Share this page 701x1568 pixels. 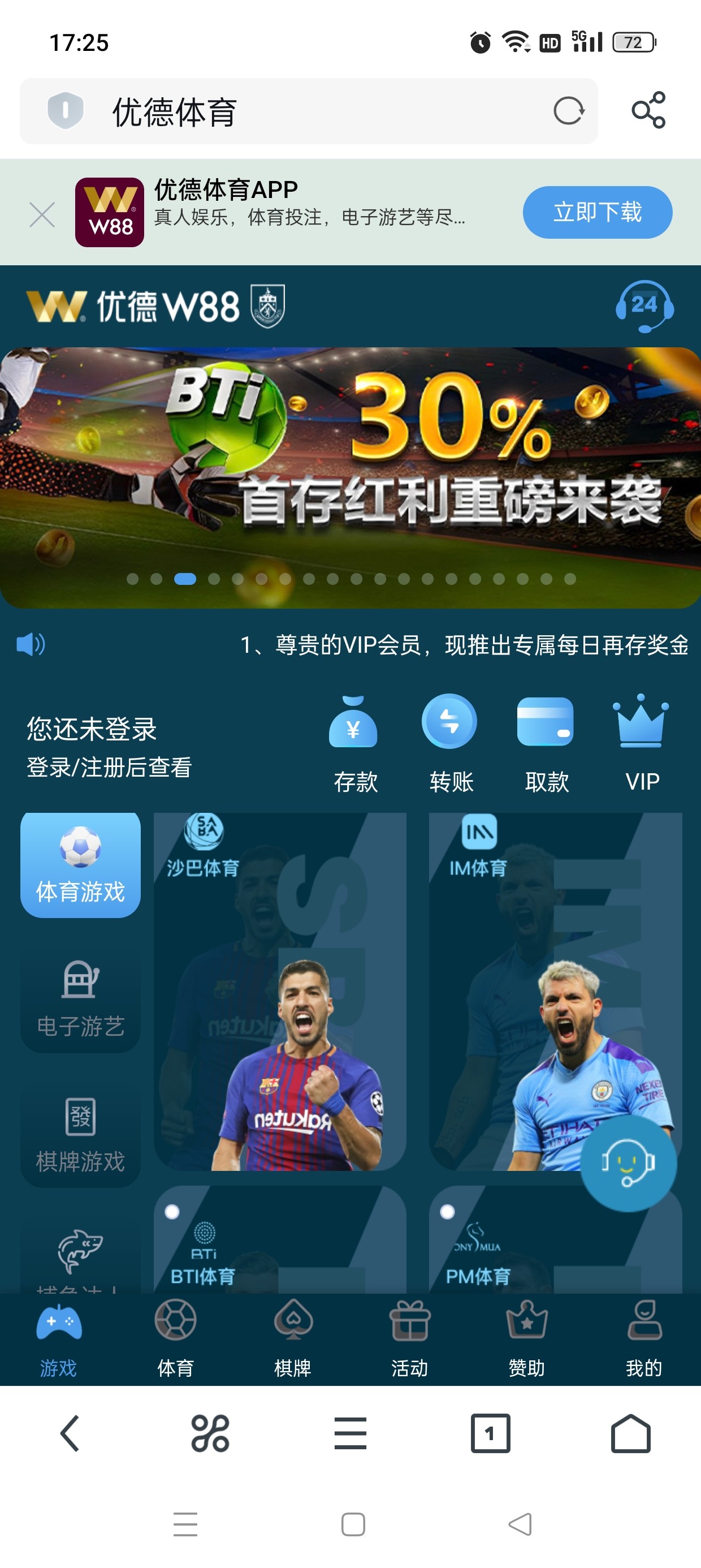click(648, 111)
